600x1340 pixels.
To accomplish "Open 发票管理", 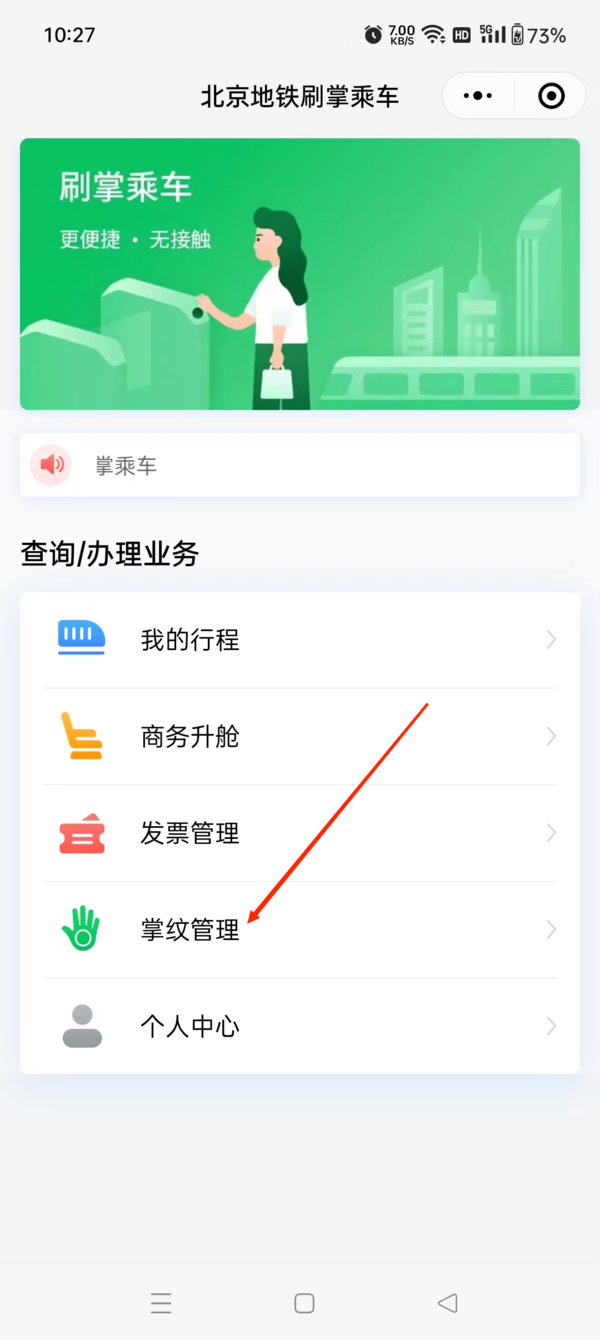I will pos(300,833).
